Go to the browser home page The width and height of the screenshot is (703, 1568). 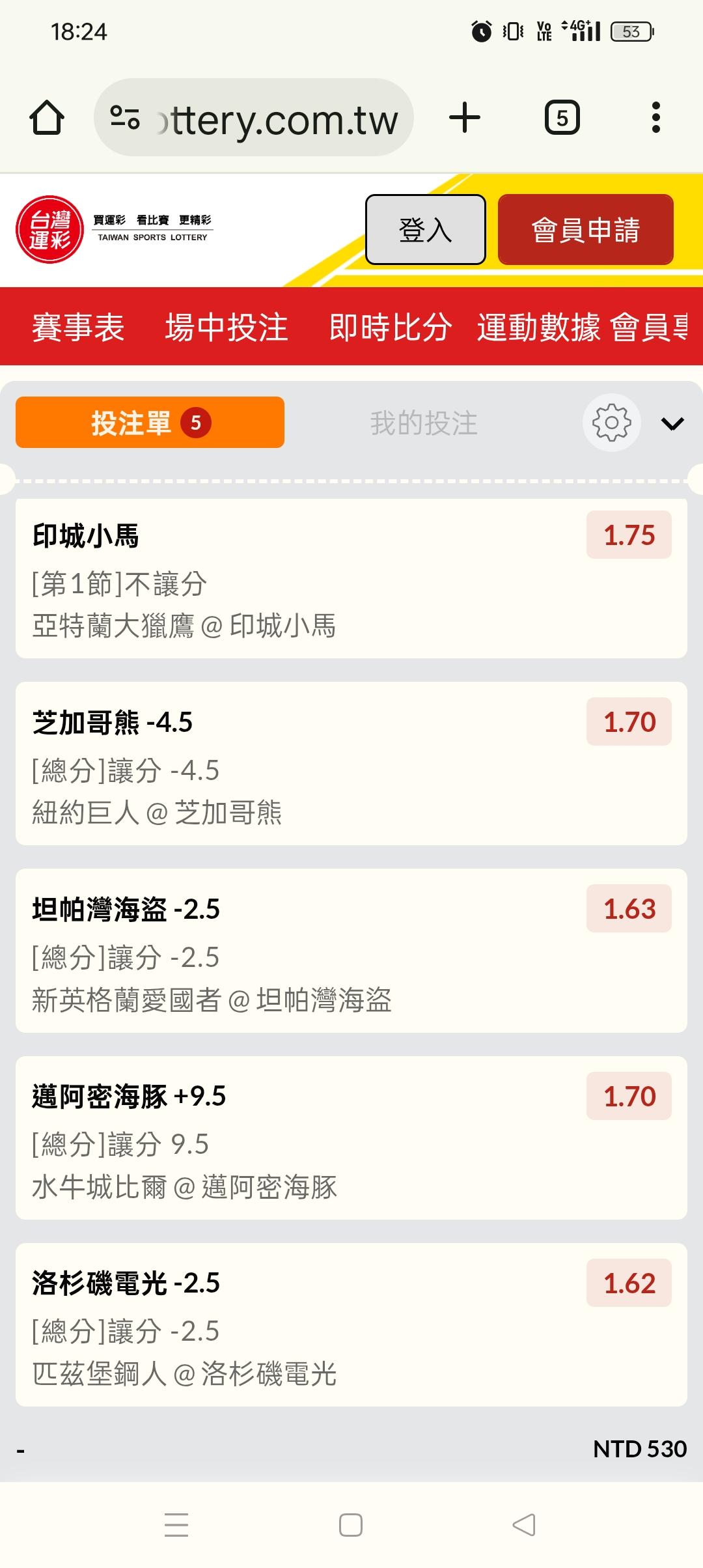[47, 119]
